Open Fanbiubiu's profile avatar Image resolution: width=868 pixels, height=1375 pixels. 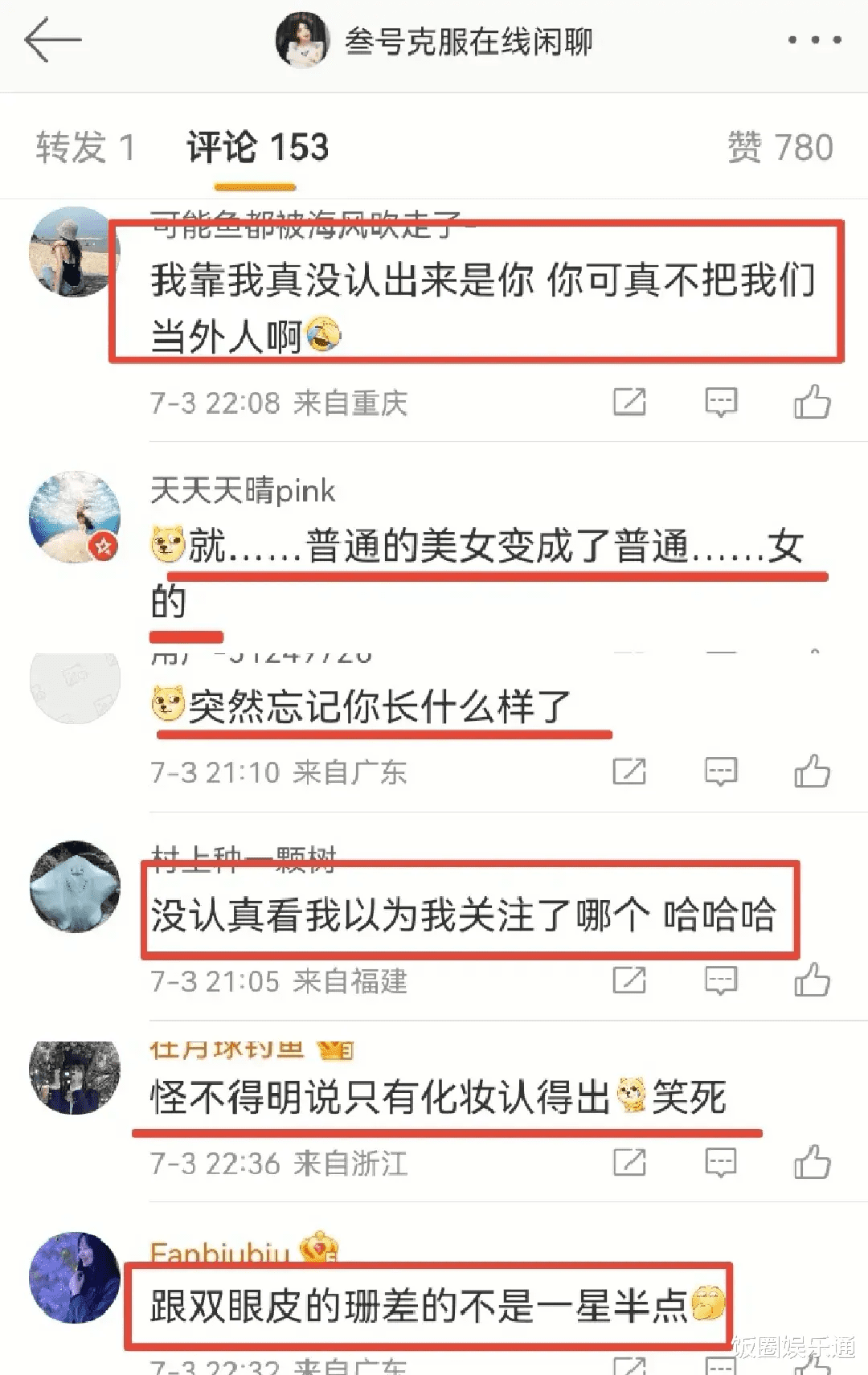tap(74, 1278)
